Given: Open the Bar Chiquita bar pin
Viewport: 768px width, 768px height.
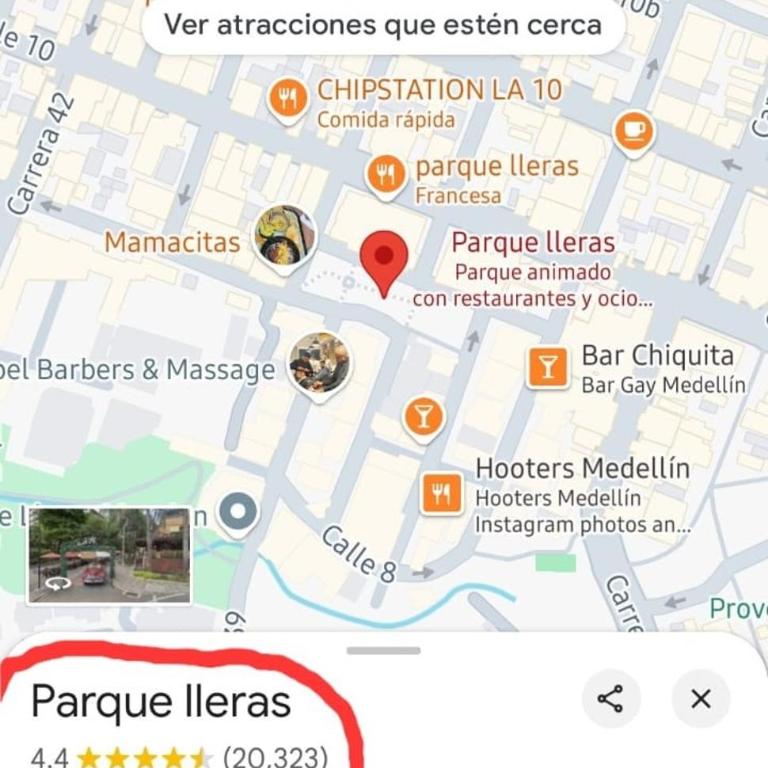Looking at the screenshot, I should click(547, 368).
